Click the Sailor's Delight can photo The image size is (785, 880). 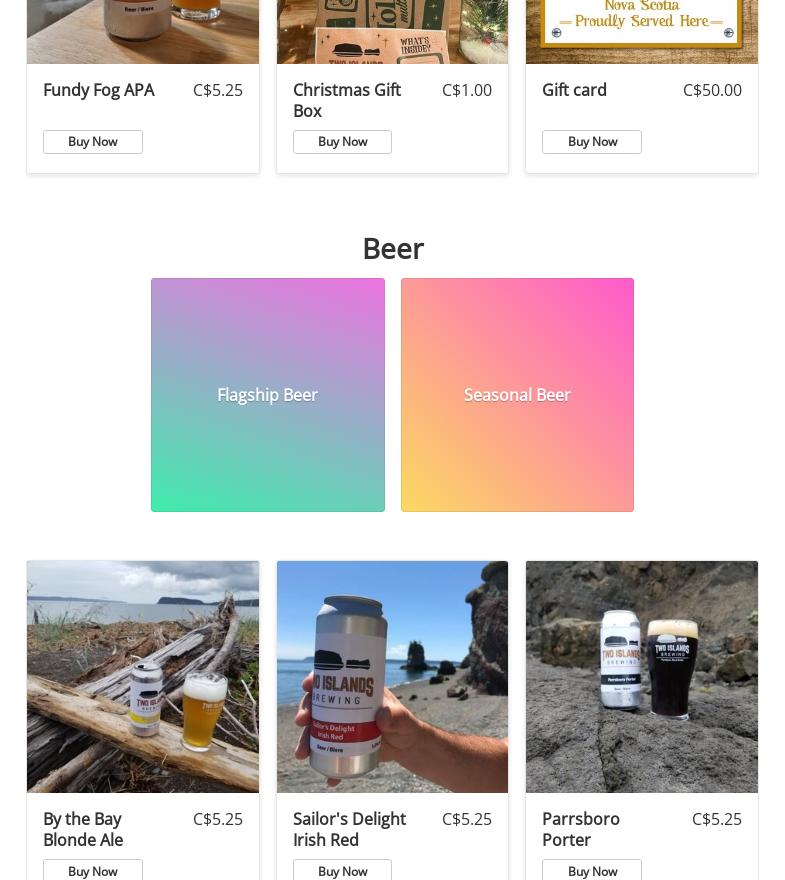pos(392,677)
